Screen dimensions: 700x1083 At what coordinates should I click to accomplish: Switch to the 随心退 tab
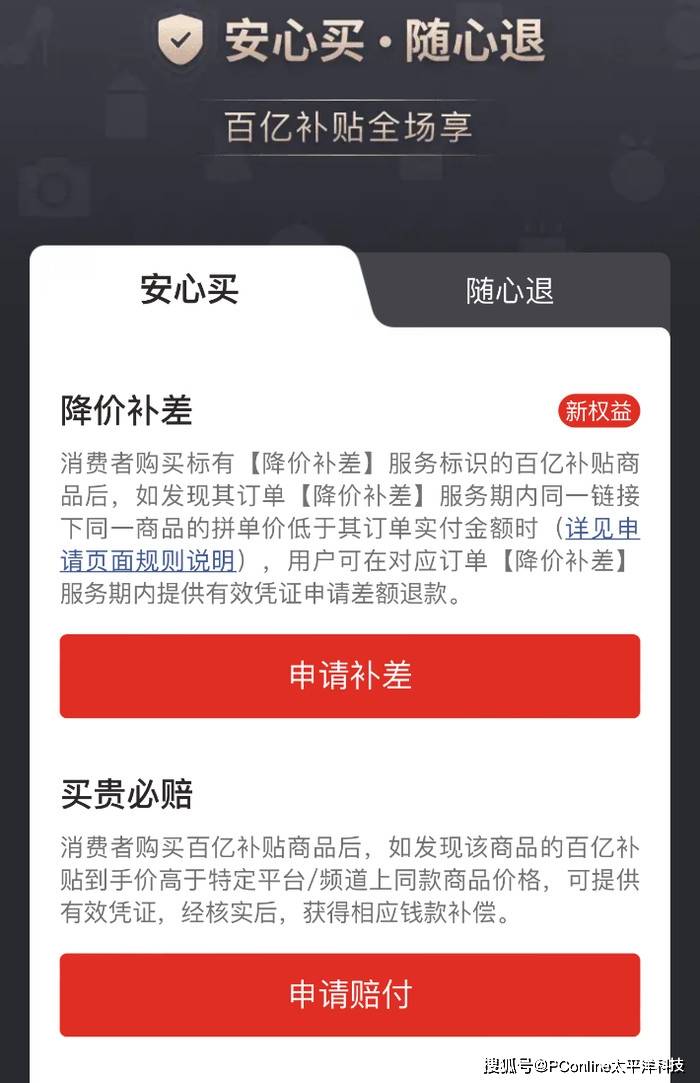(x=509, y=291)
